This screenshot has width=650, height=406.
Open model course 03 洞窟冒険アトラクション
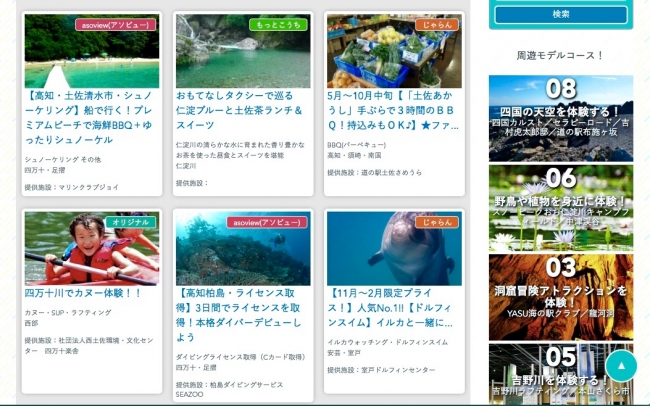560,296
